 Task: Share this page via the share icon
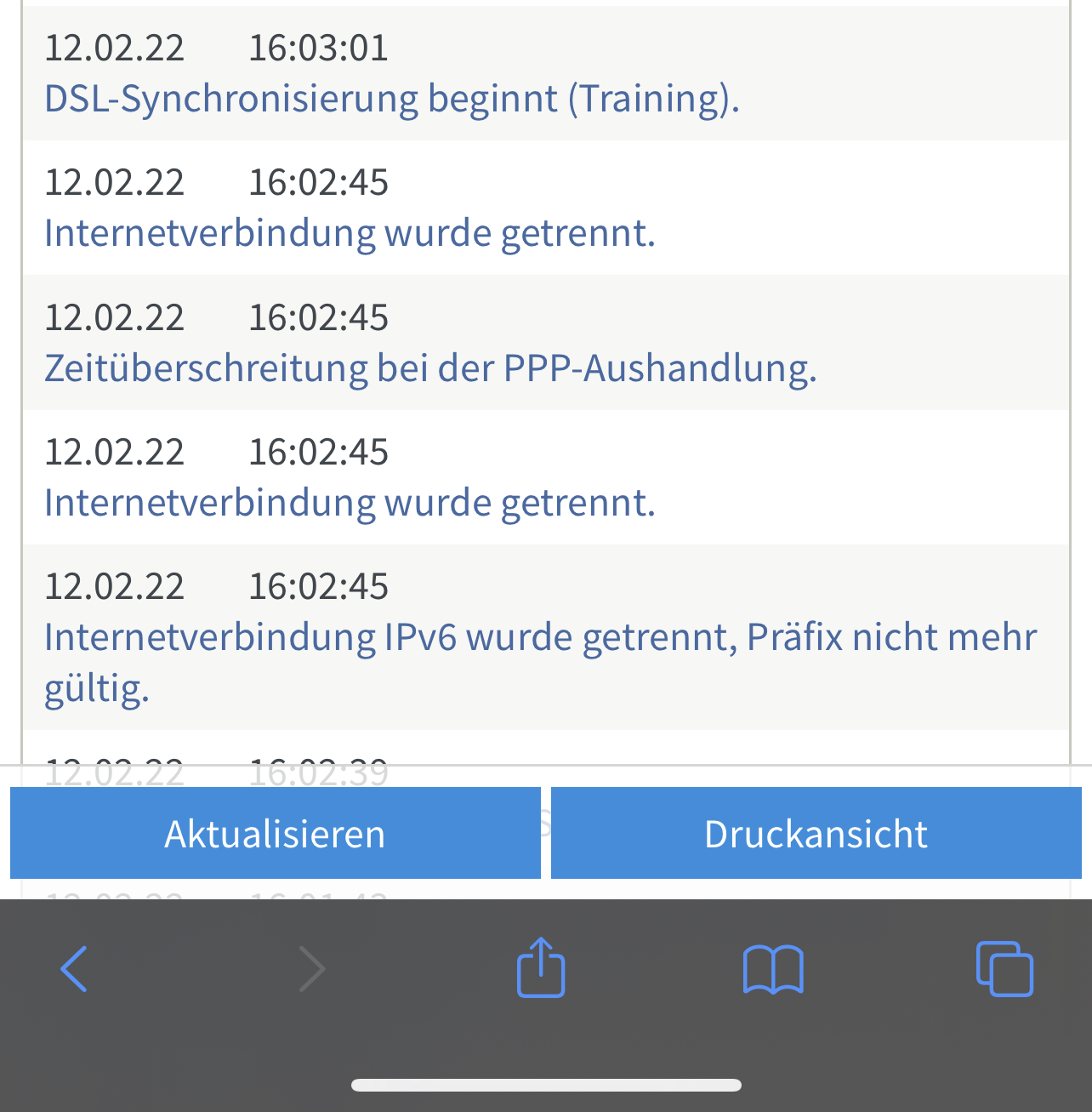pos(541,967)
